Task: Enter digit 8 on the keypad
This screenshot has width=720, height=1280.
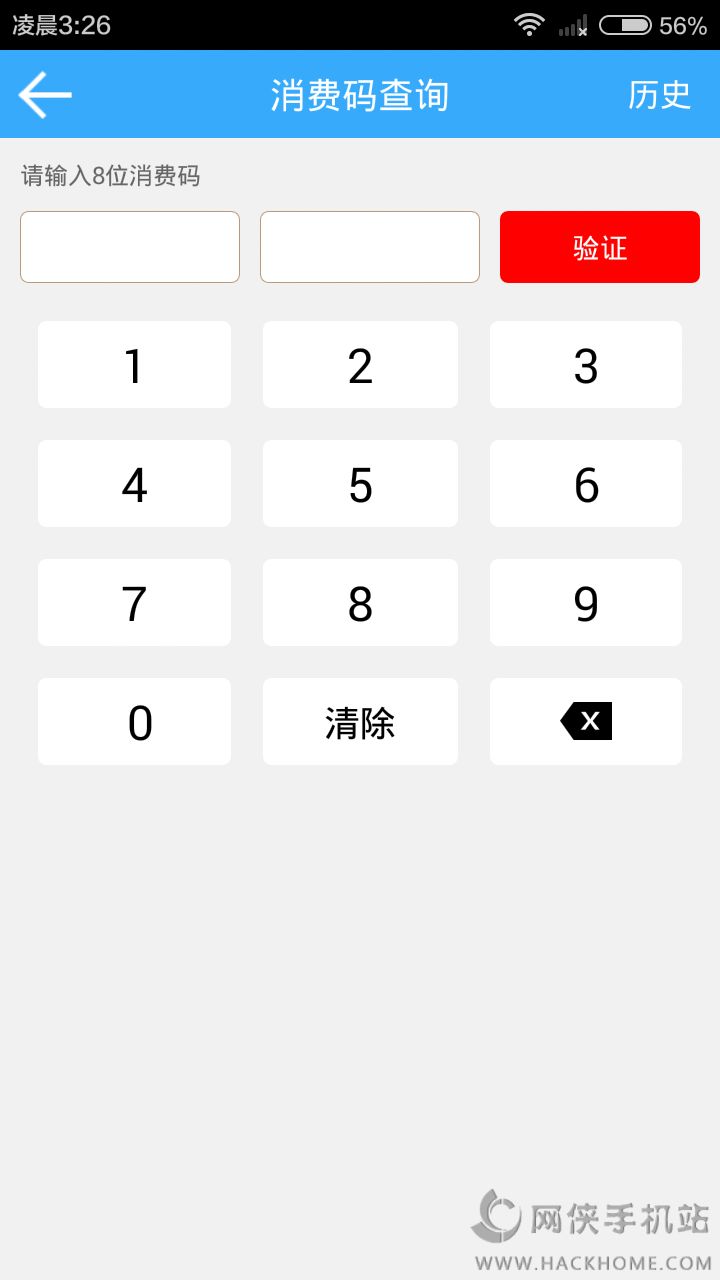Action: point(360,603)
